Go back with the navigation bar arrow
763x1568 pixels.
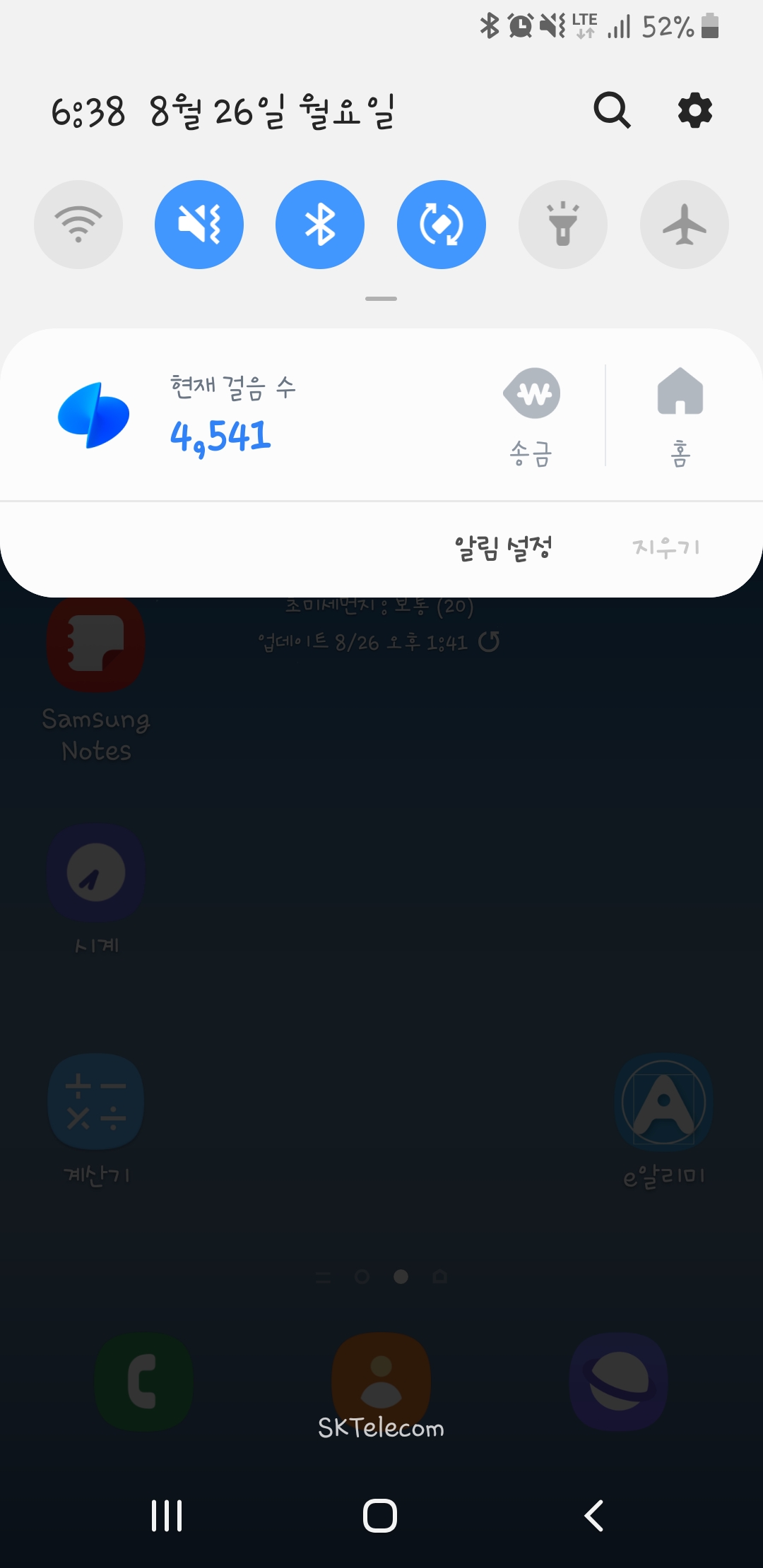pyautogui.click(x=594, y=1516)
